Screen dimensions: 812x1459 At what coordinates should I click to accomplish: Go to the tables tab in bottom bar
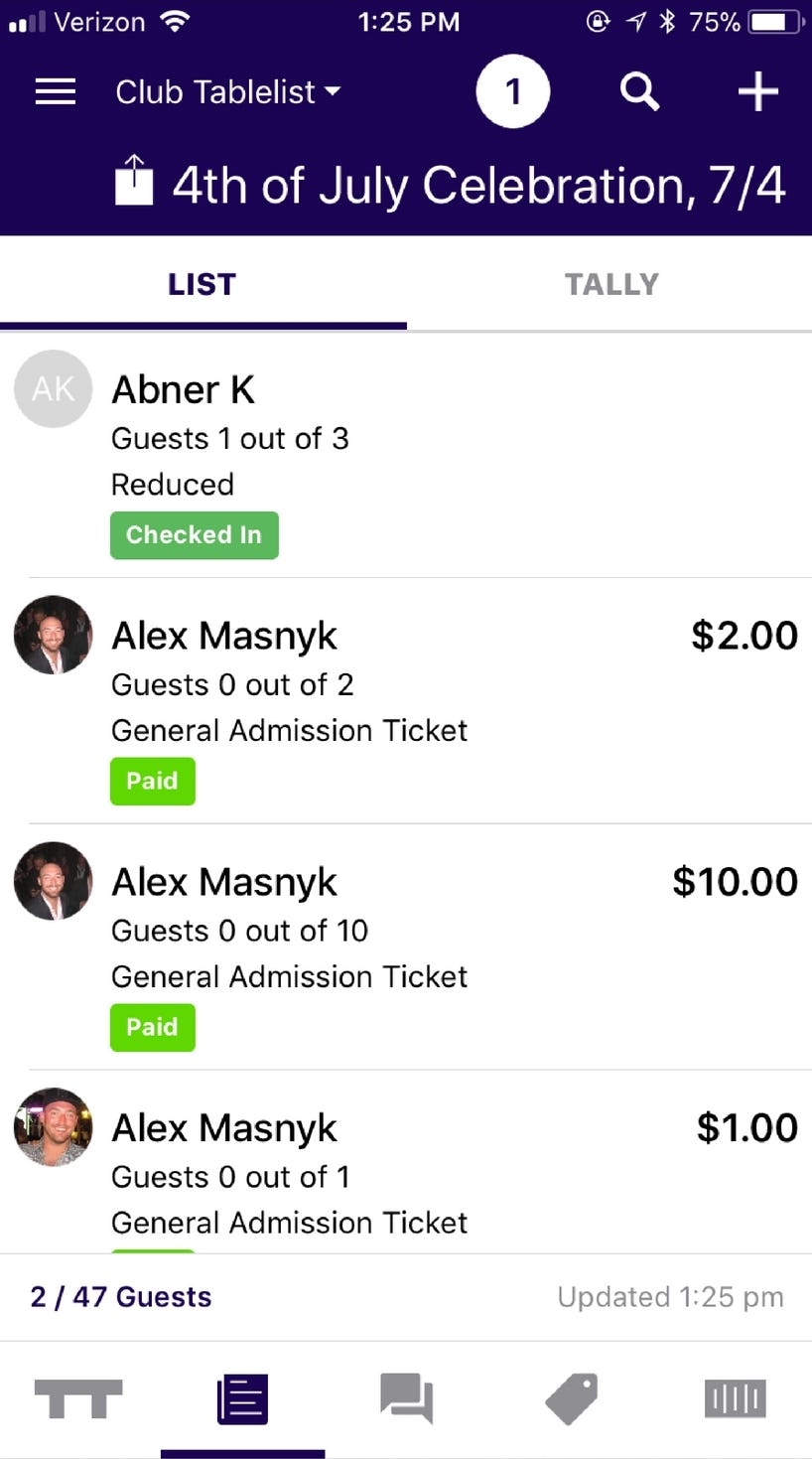[x=78, y=1398]
